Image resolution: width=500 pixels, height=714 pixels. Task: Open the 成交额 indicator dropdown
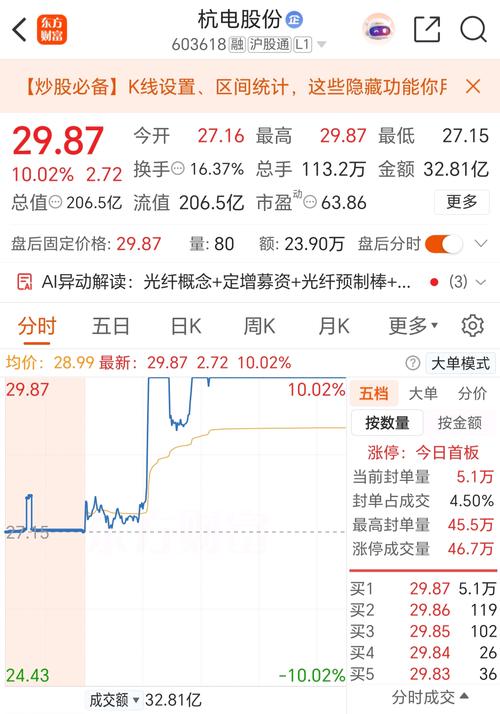tap(113, 700)
